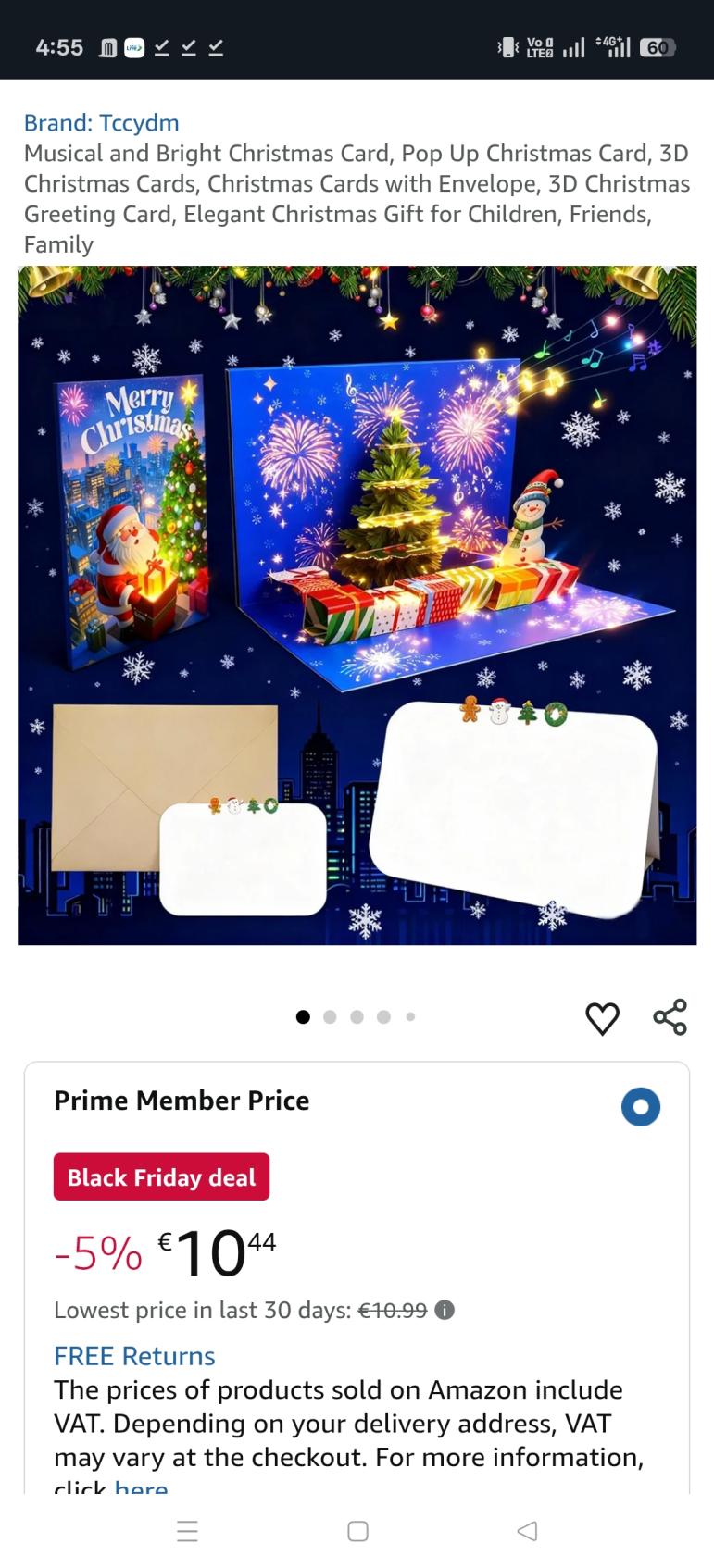Select the Prime Member Price option
The height and width of the screenshot is (1568, 714).
point(641,1106)
